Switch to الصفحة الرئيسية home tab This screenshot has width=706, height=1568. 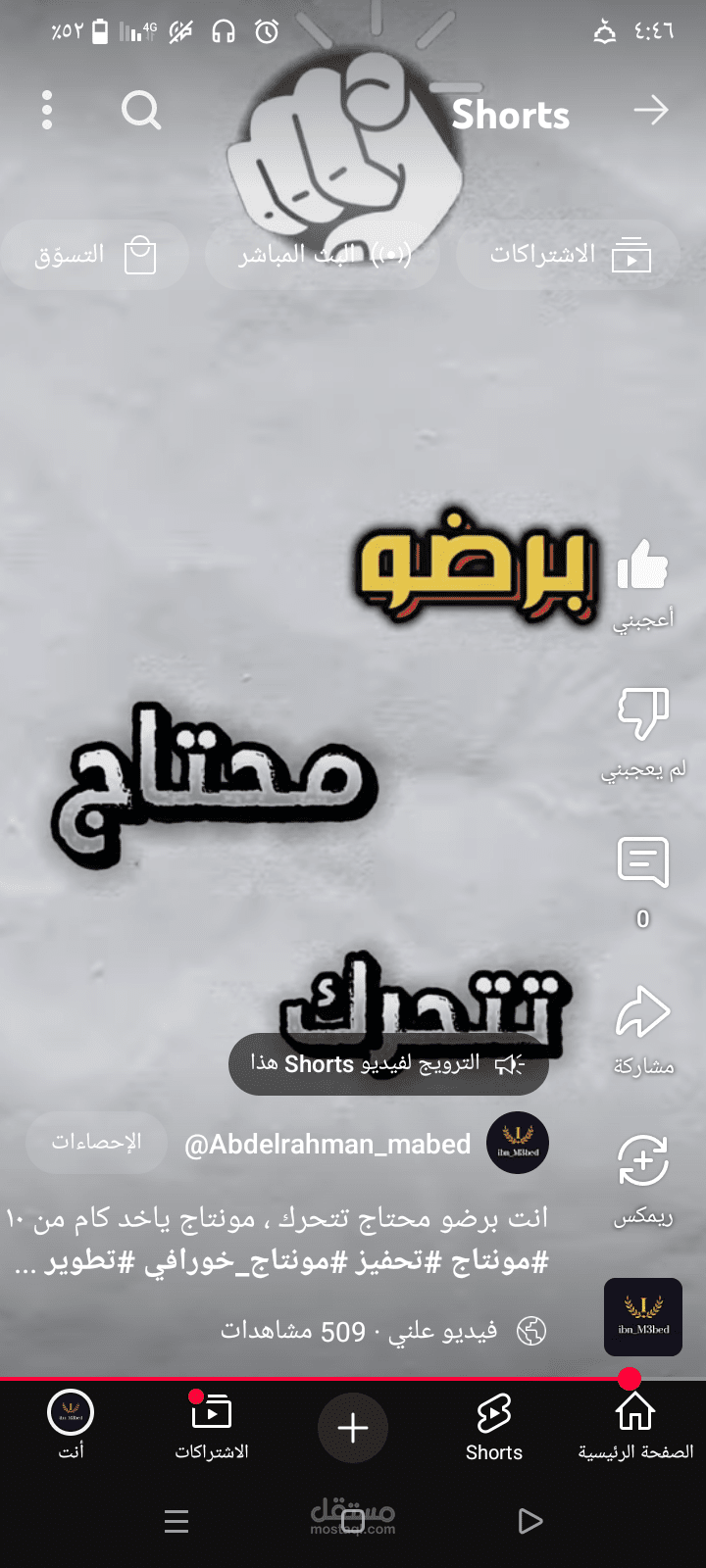pos(635,1426)
